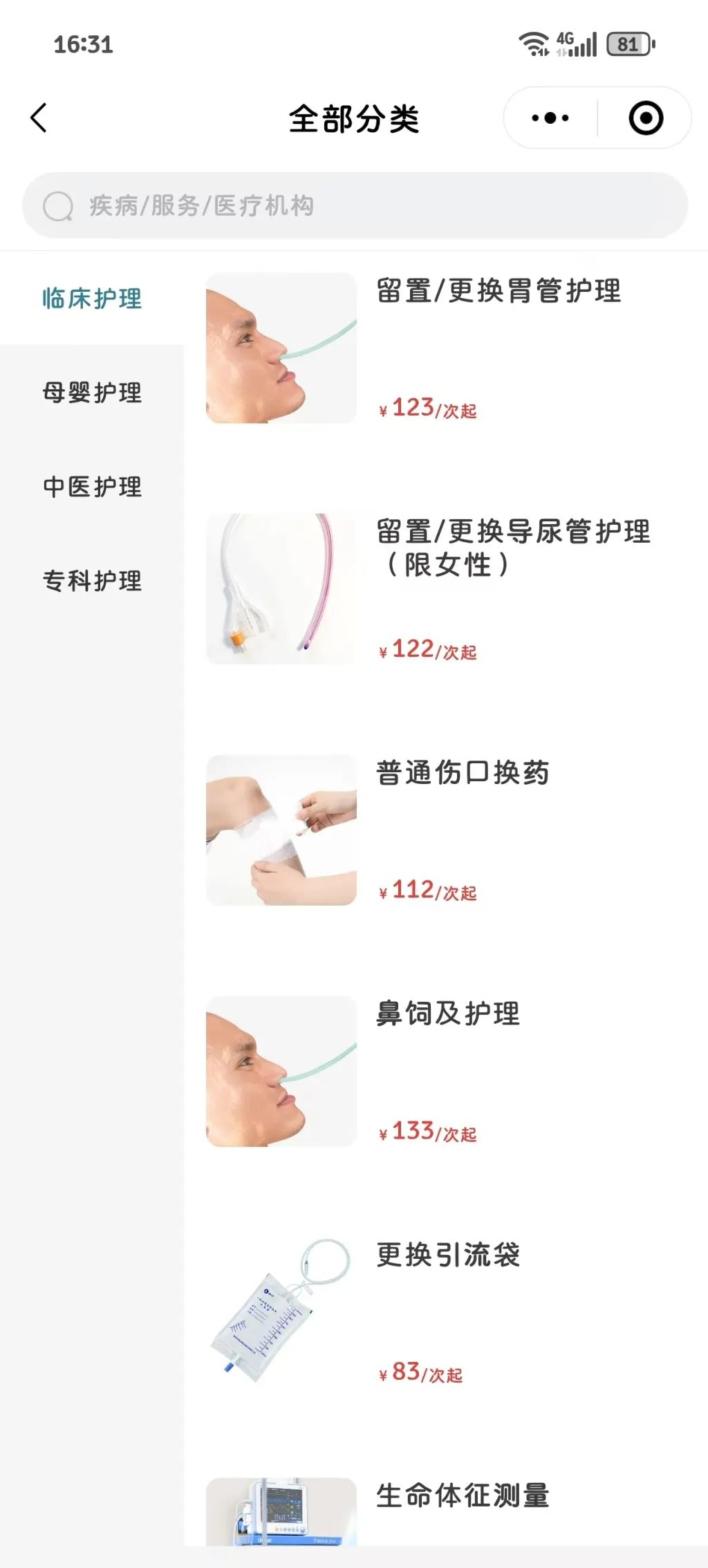Switch to the 母婴护理 category
708x1568 pixels.
tap(92, 393)
